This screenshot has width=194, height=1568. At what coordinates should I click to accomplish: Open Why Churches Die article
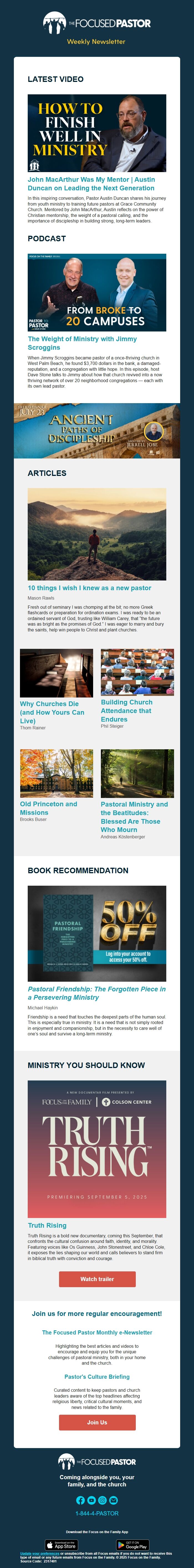click(x=52, y=712)
